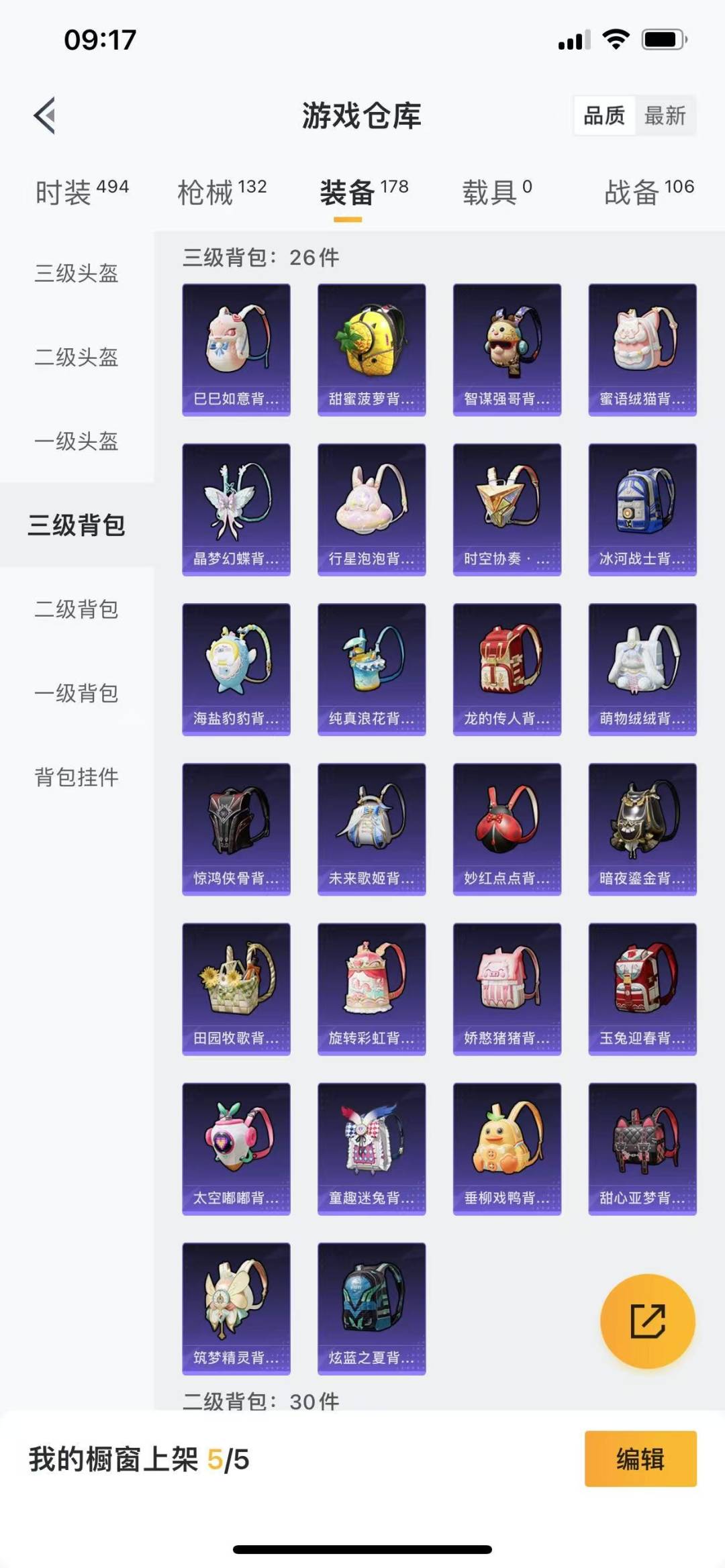This screenshot has height=1568, width=725.
Task: Open the 田园牧歌 backpack item
Action: (x=236, y=988)
